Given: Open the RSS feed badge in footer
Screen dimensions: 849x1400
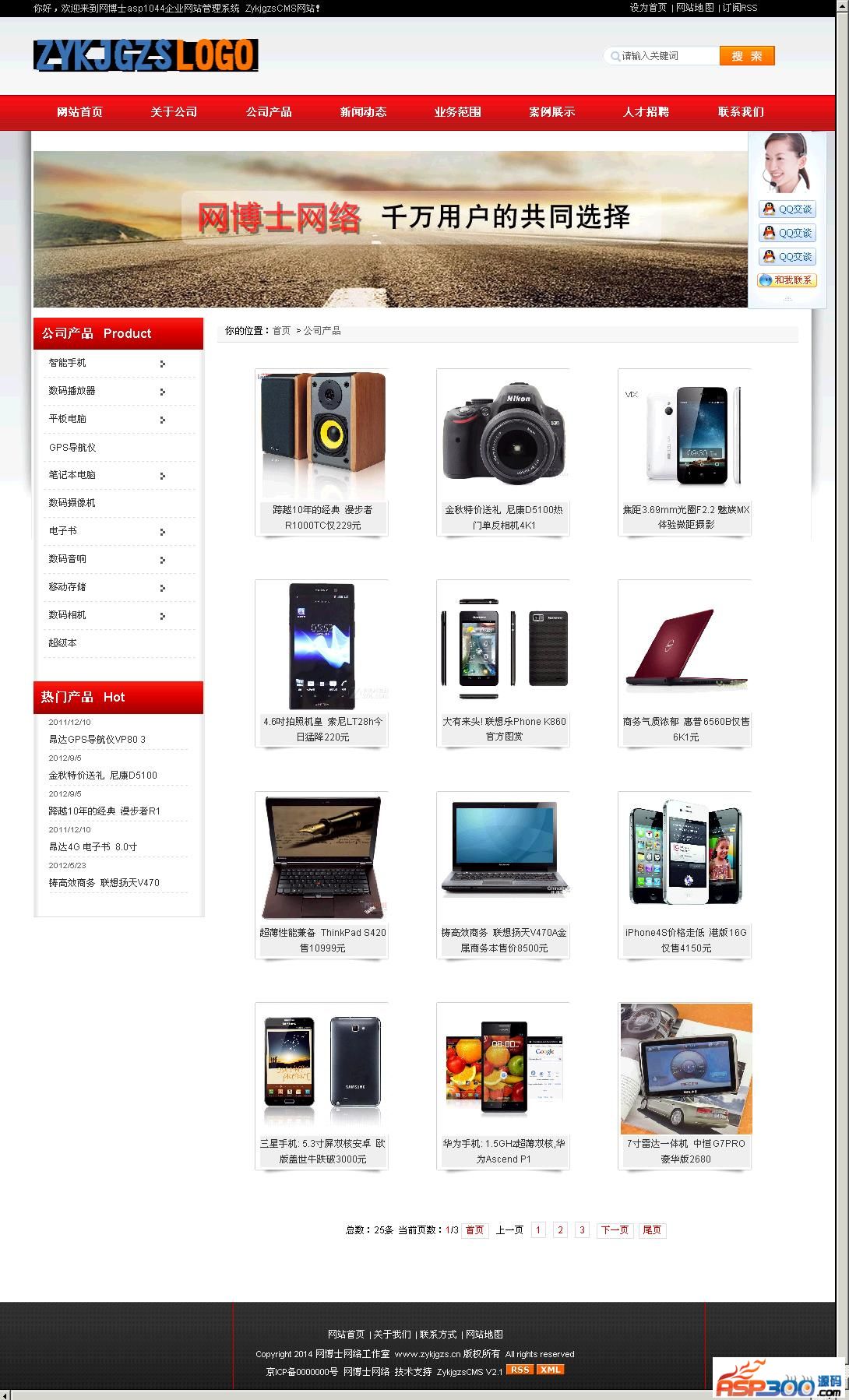Looking at the screenshot, I should tap(520, 1370).
